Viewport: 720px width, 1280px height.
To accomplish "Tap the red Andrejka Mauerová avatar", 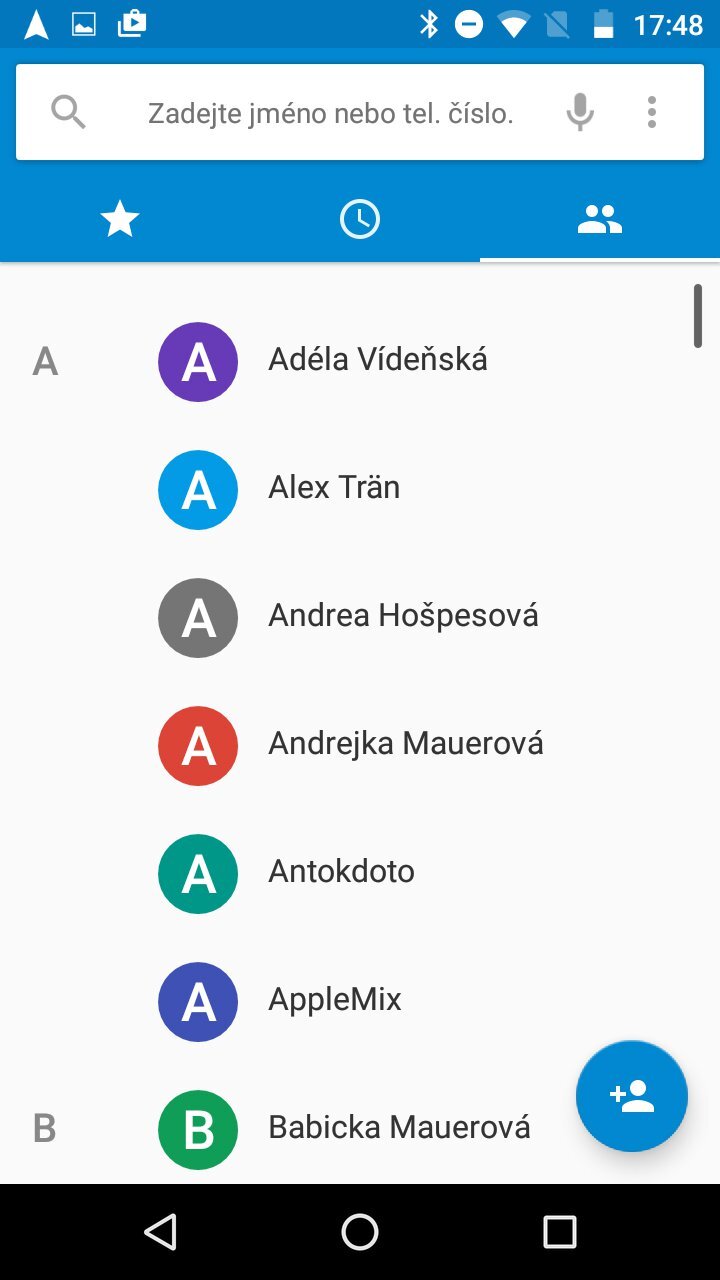I will pos(197,746).
